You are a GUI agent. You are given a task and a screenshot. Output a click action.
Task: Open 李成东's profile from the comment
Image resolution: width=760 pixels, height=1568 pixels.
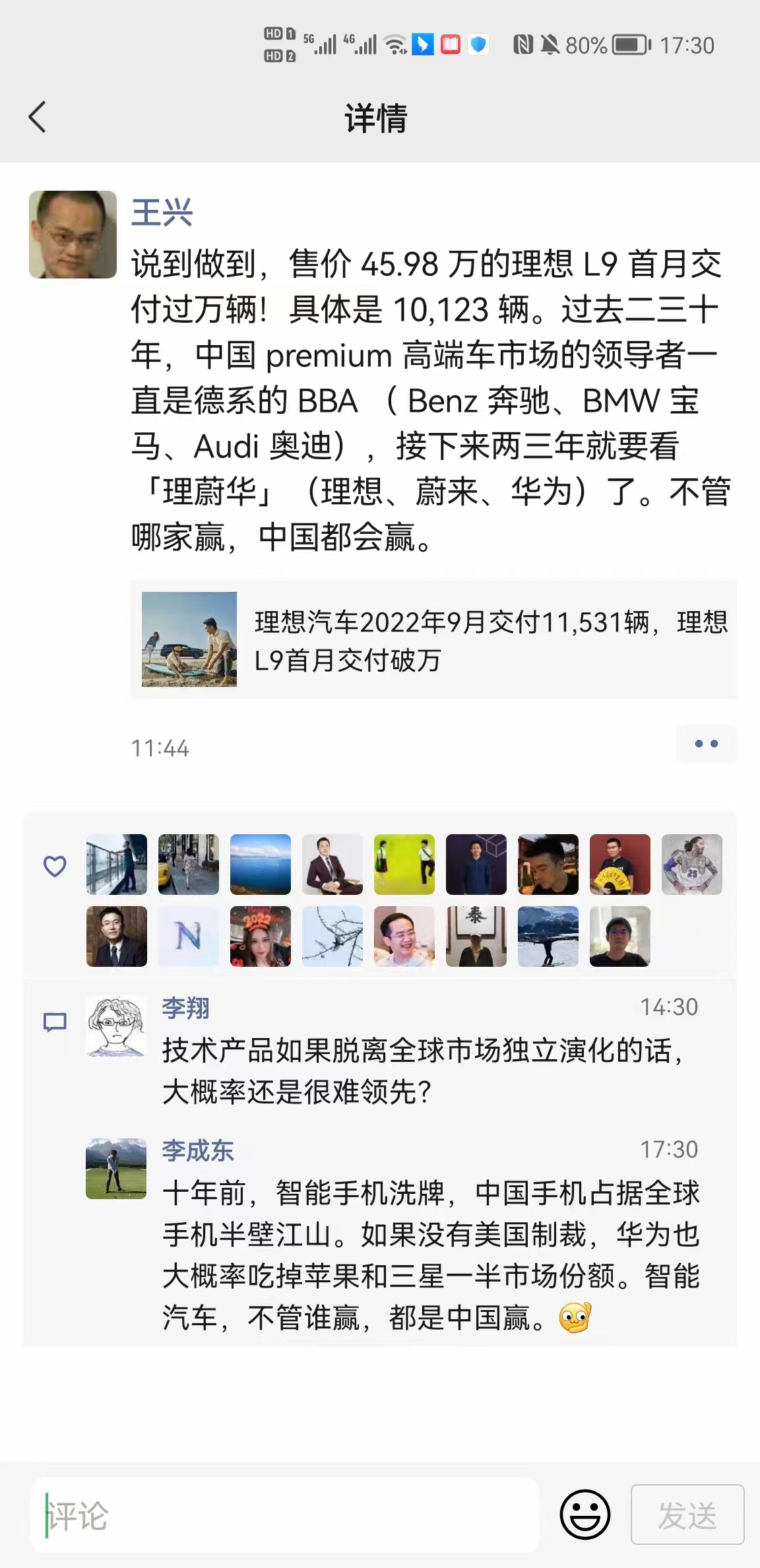click(x=198, y=1150)
